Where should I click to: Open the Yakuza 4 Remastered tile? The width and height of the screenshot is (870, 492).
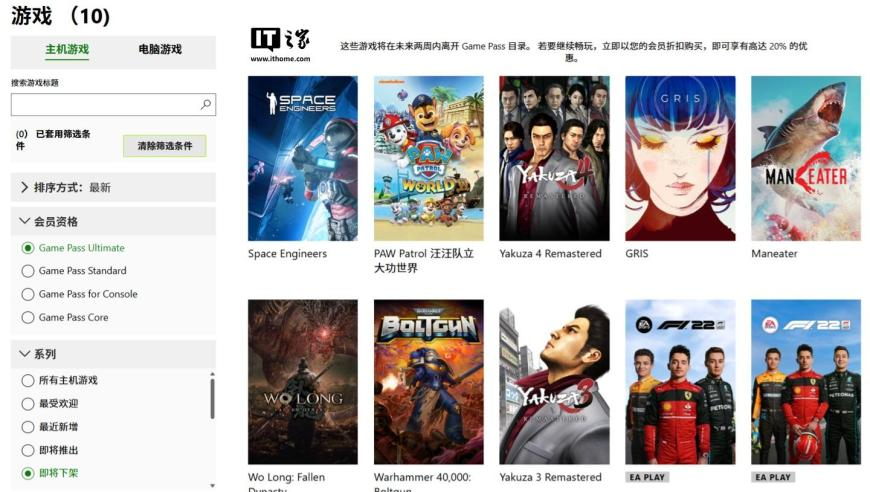click(x=554, y=158)
